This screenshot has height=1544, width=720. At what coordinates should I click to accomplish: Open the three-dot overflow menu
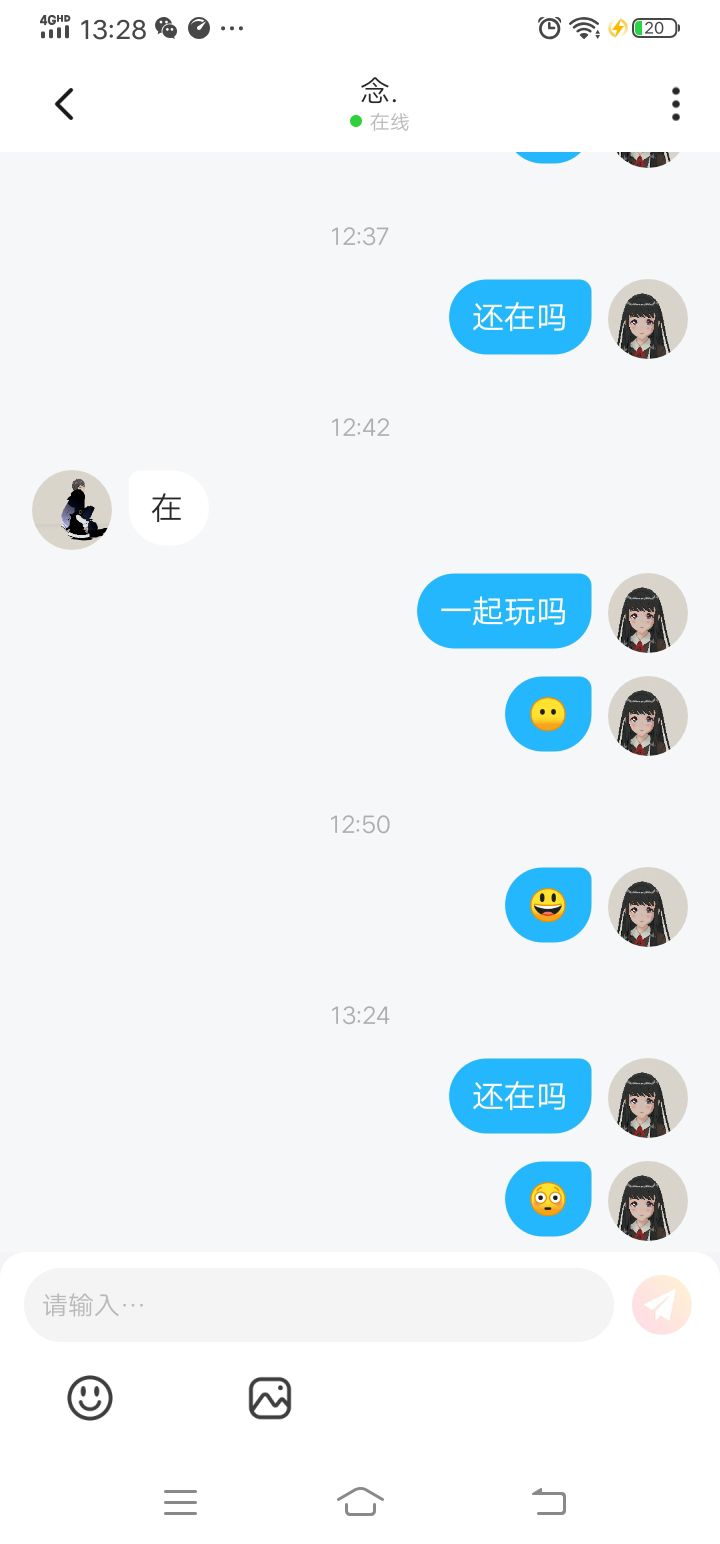tap(676, 104)
